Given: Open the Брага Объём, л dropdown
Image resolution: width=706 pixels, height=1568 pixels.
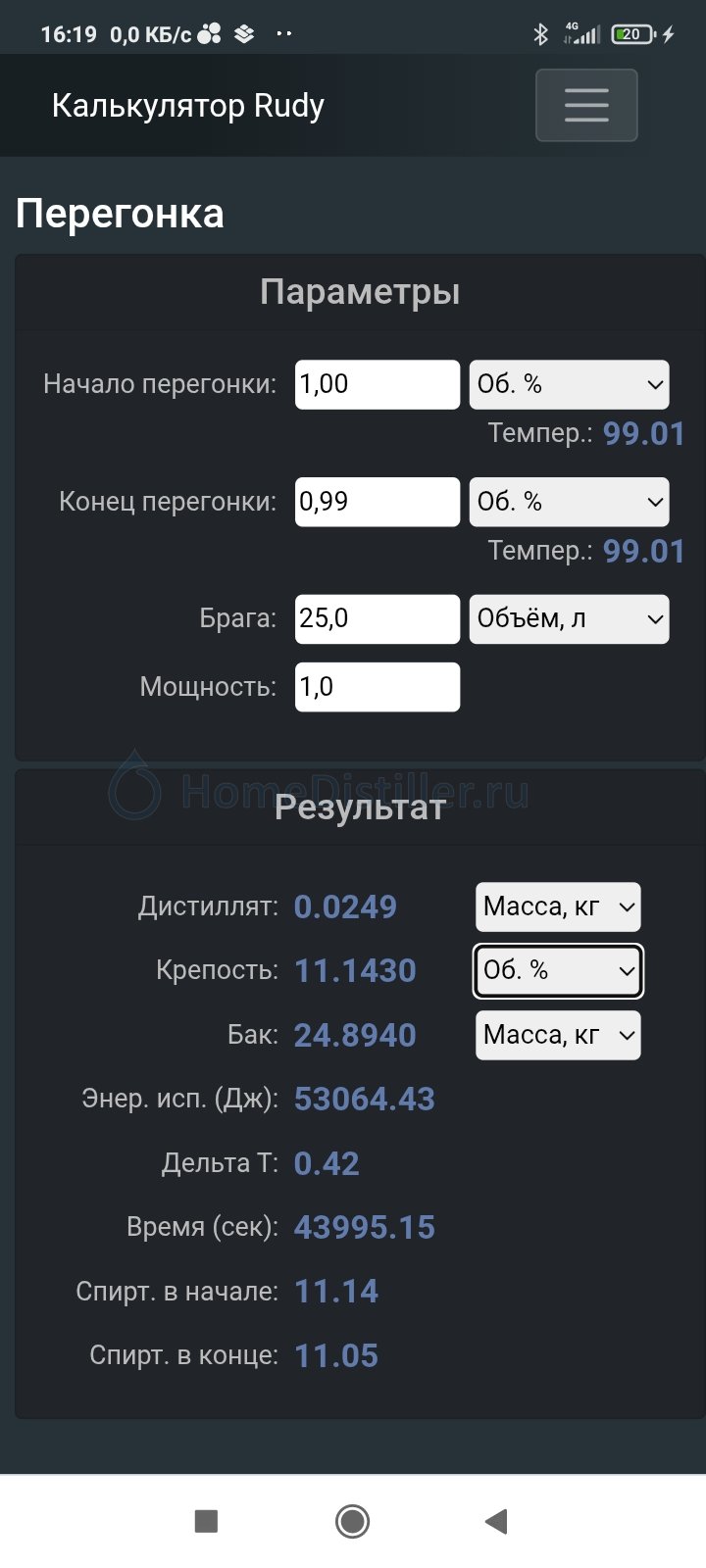Looking at the screenshot, I should point(569,619).
